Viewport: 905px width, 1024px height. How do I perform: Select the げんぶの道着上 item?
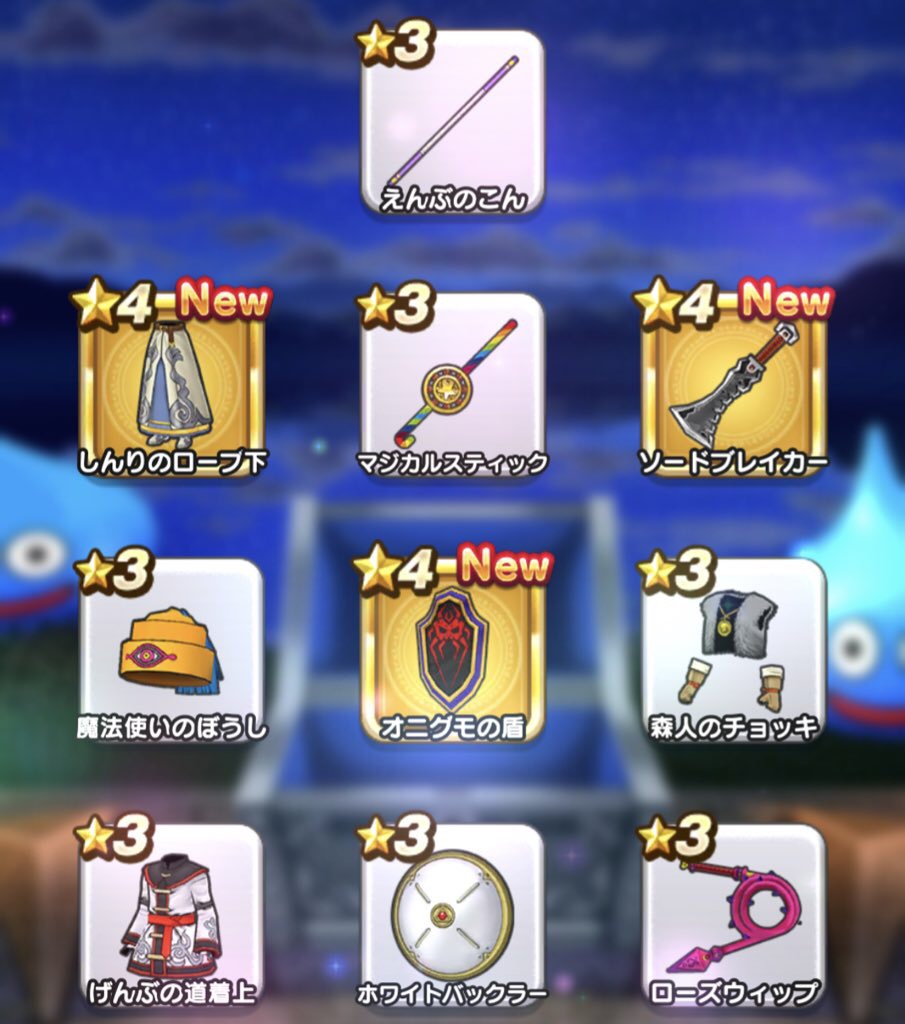coord(172,917)
